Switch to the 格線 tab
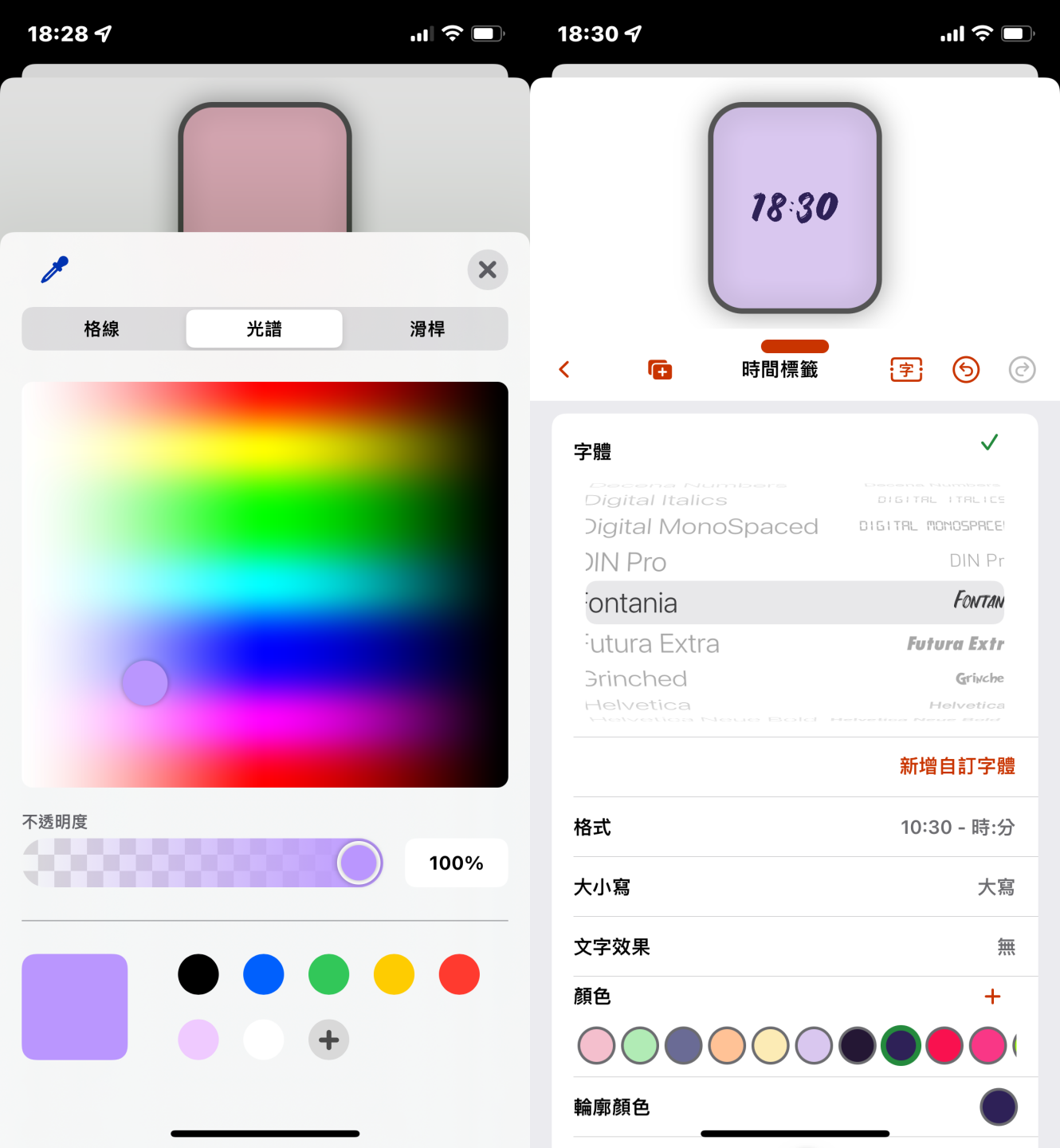The height and width of the screenshot is (1148, 1060). point(102,328)
